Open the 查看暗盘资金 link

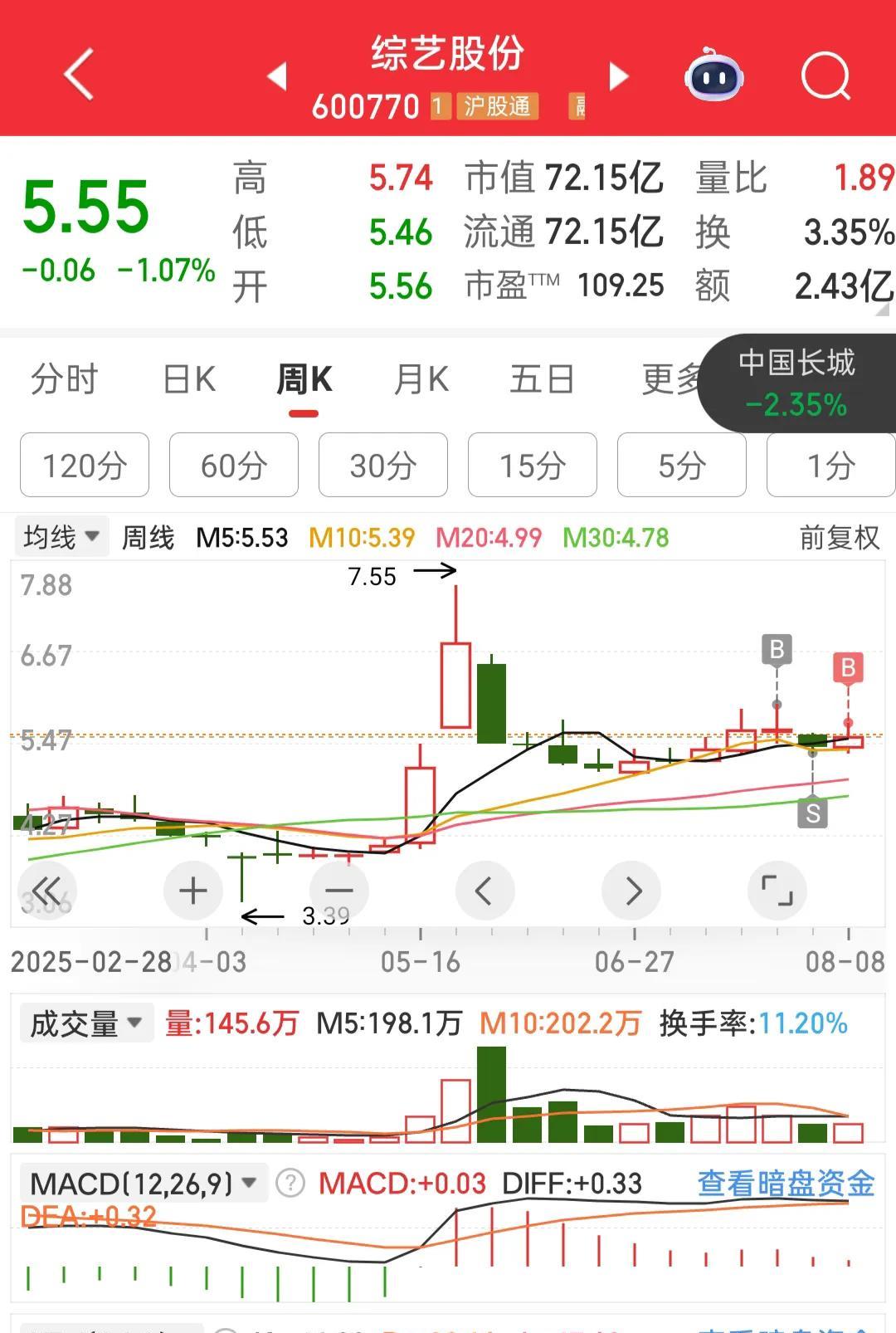[786, 1184]
